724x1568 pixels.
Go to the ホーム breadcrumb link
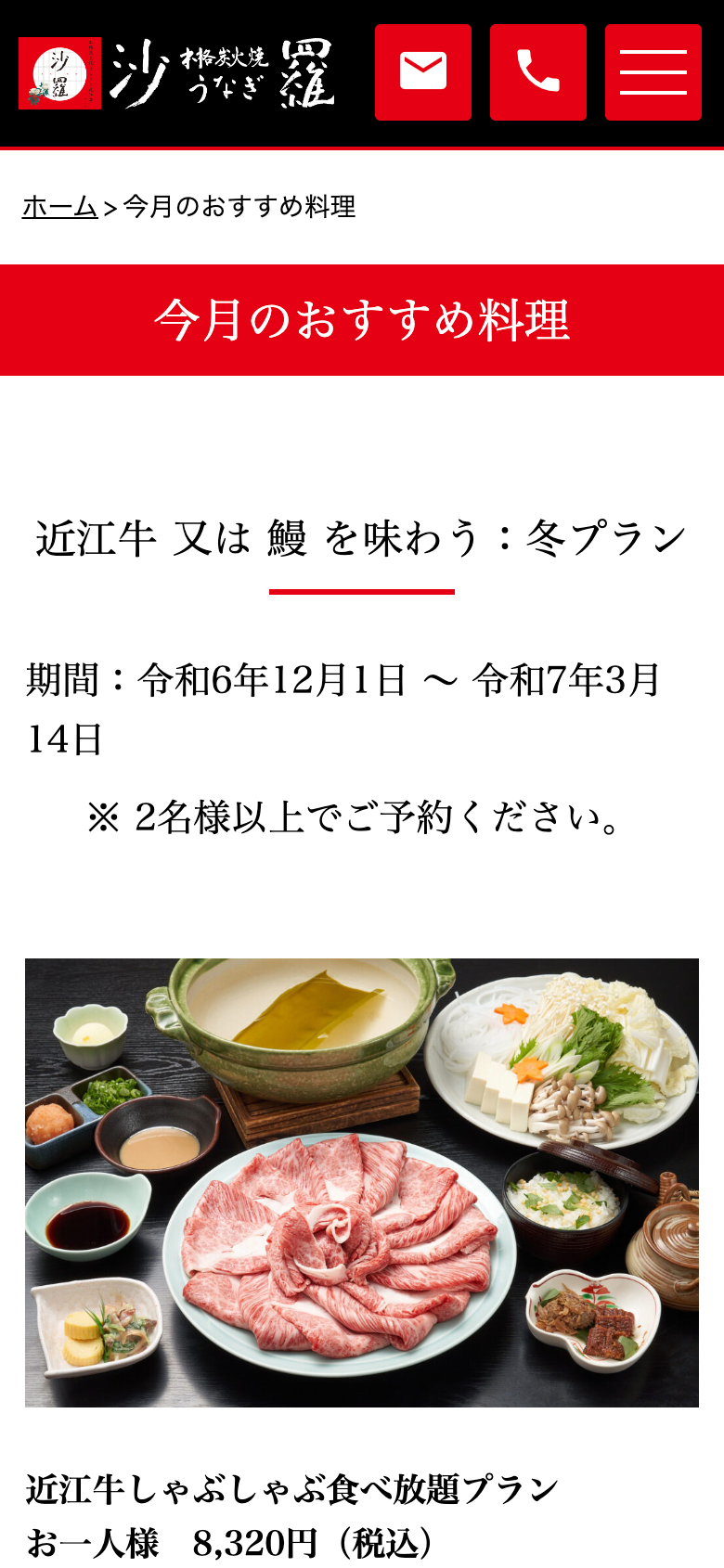tap(60, 206)
